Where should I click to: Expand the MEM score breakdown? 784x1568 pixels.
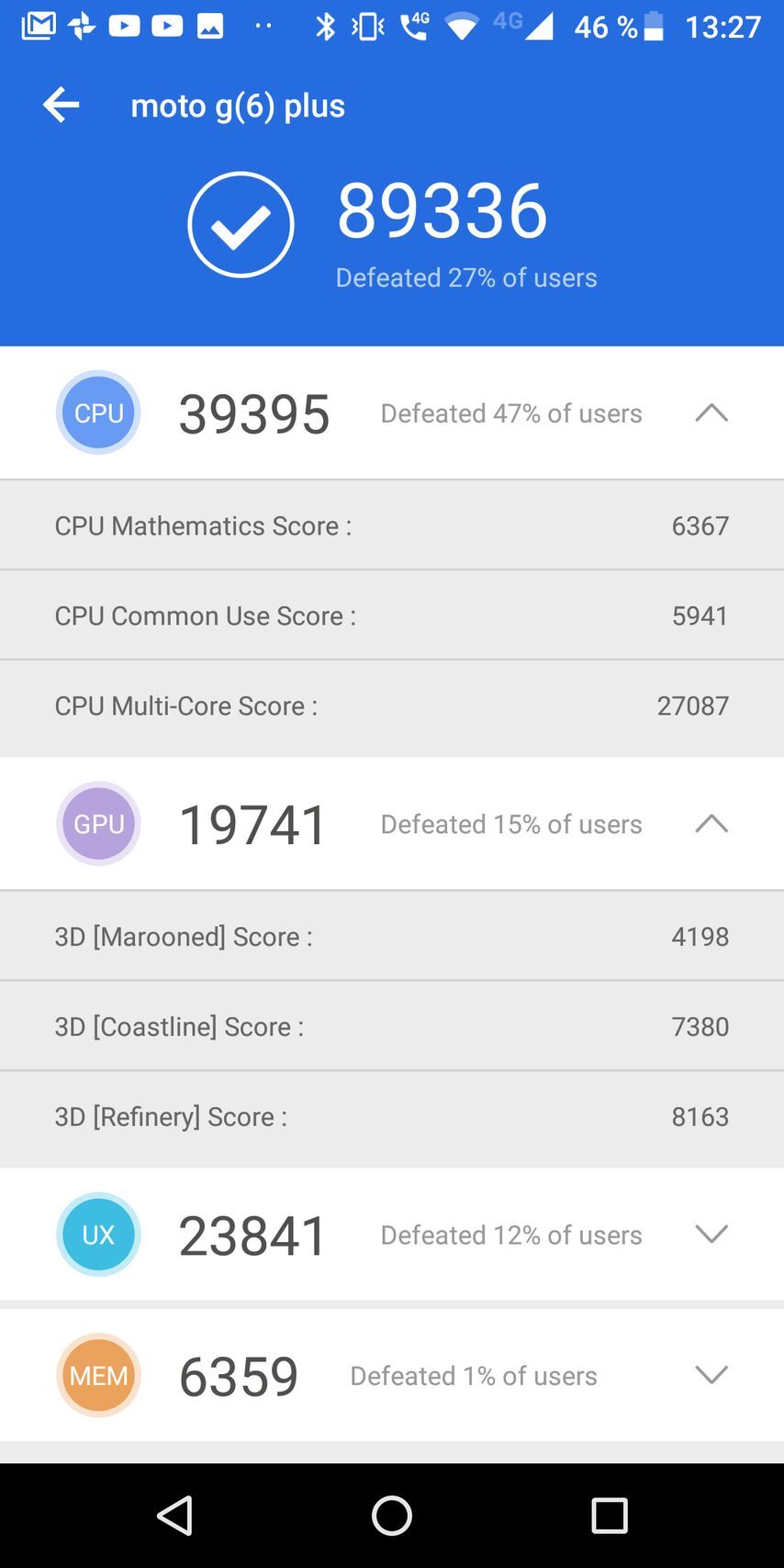click(x=711, y=1374)
